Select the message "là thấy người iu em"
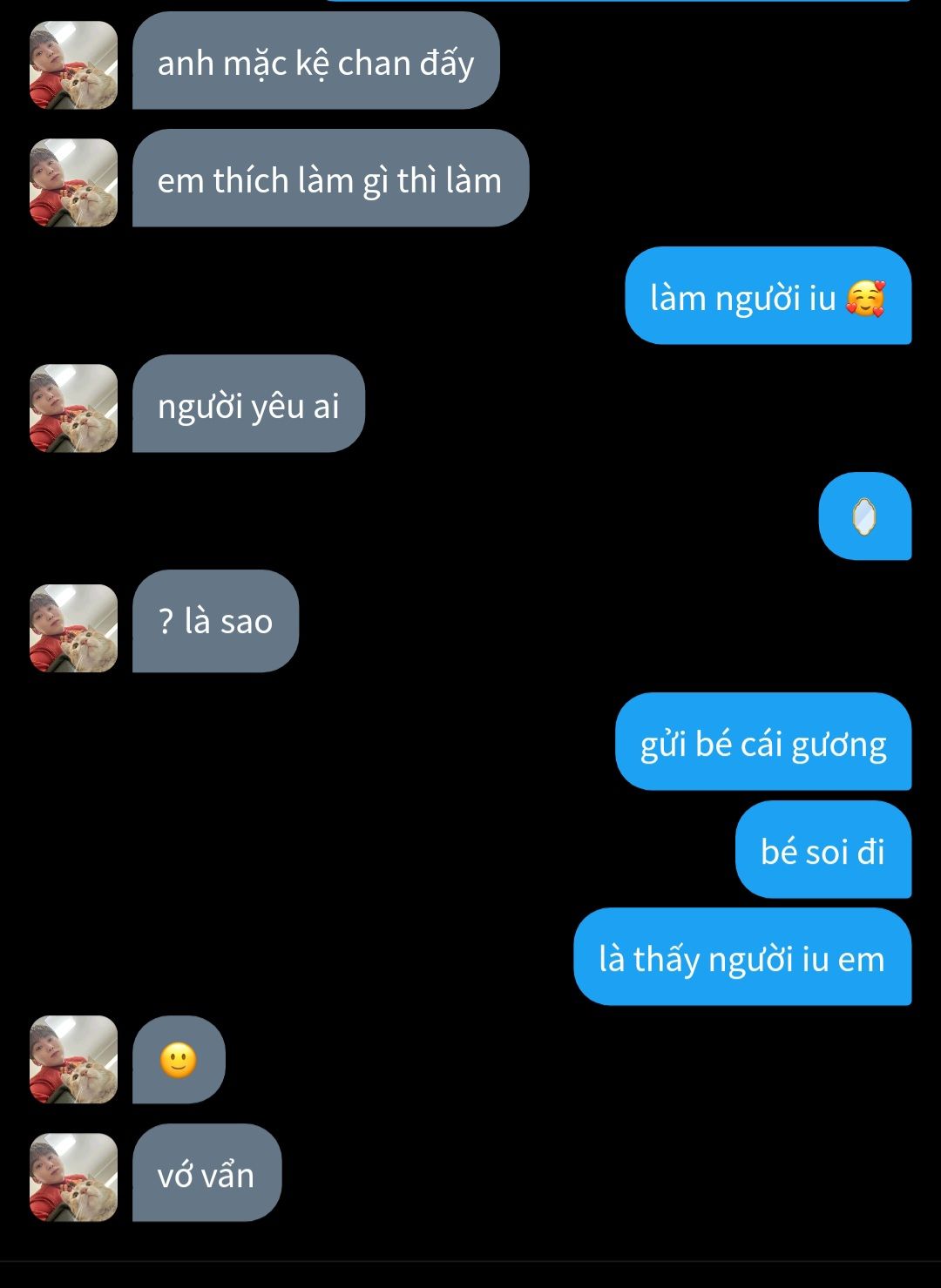The image size is (941, 1288). click(x=741, y=958)
